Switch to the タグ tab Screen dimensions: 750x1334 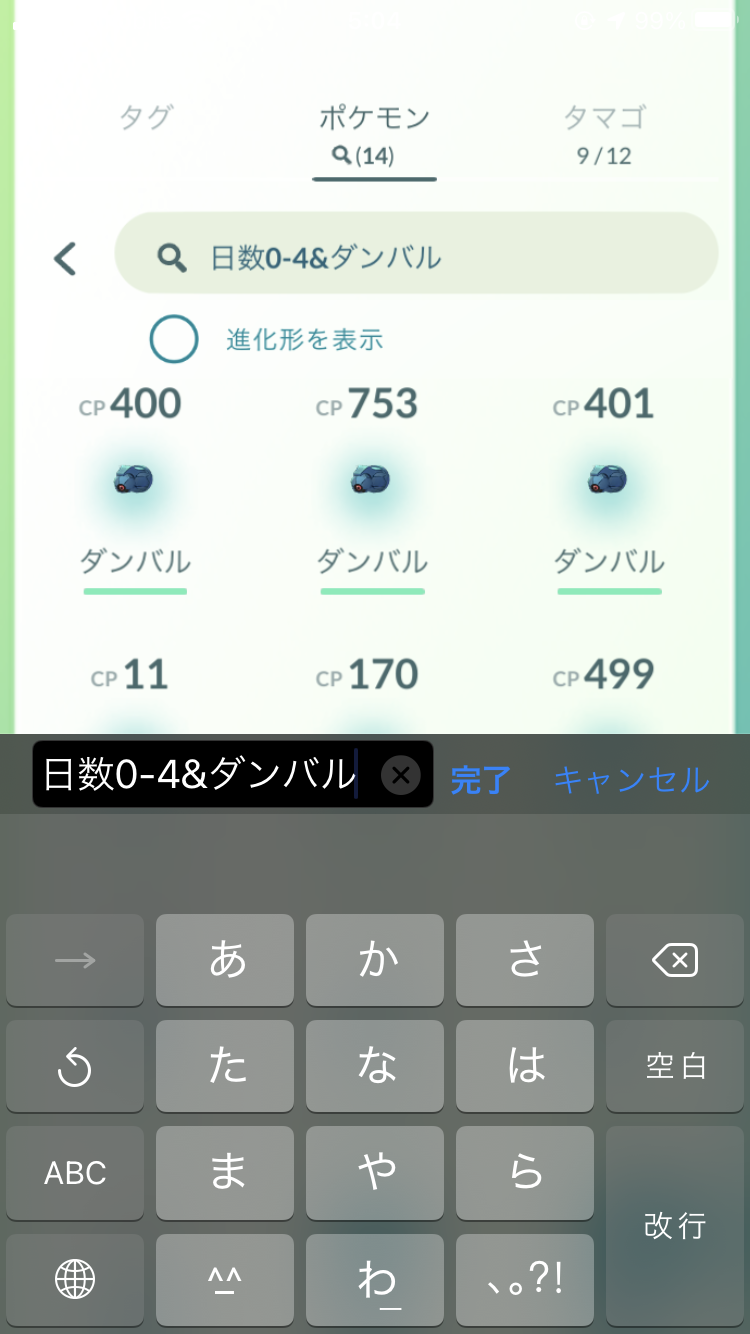click(146, 118)
